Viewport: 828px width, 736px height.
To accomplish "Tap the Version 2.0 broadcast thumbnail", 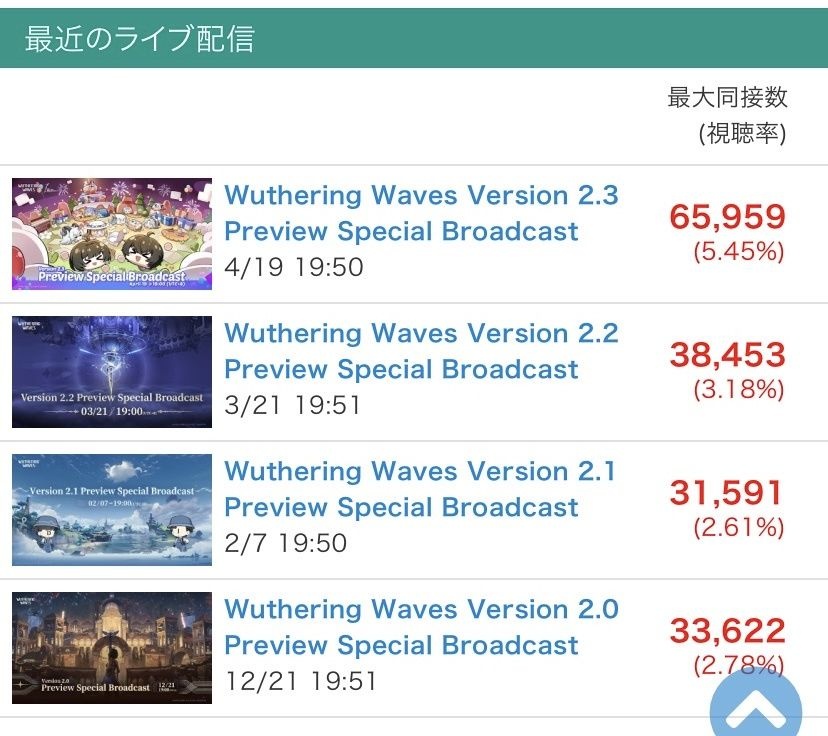I will [x=112, y=648].
